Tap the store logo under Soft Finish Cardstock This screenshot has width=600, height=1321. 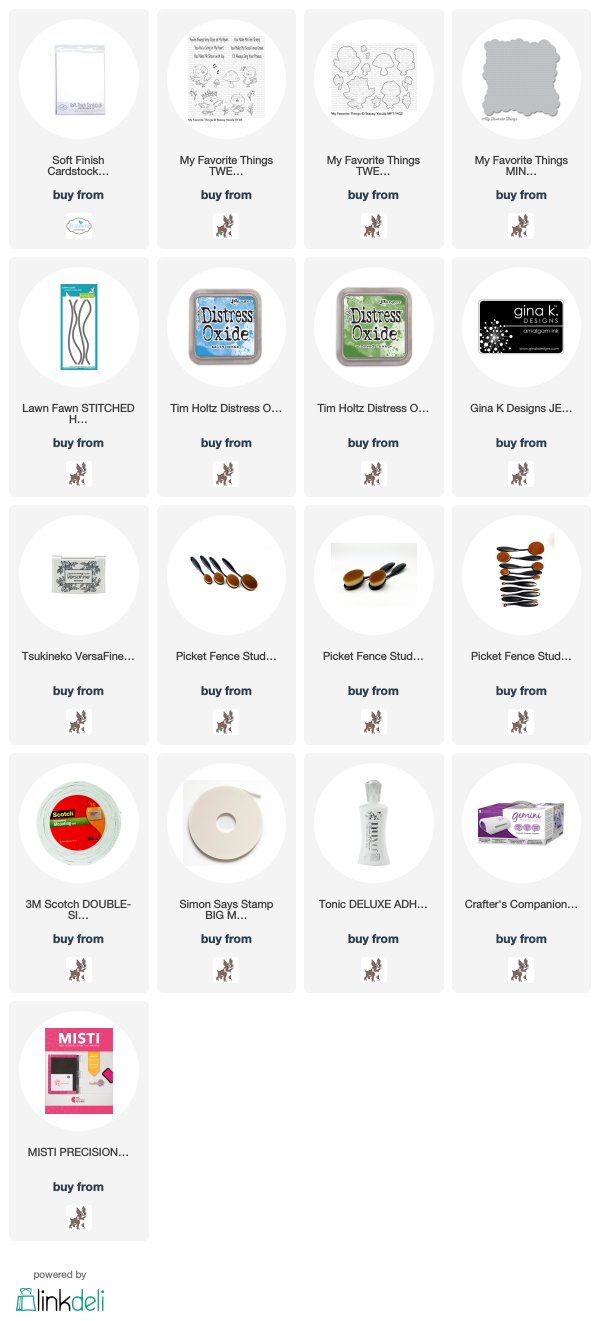click(79, 225)
